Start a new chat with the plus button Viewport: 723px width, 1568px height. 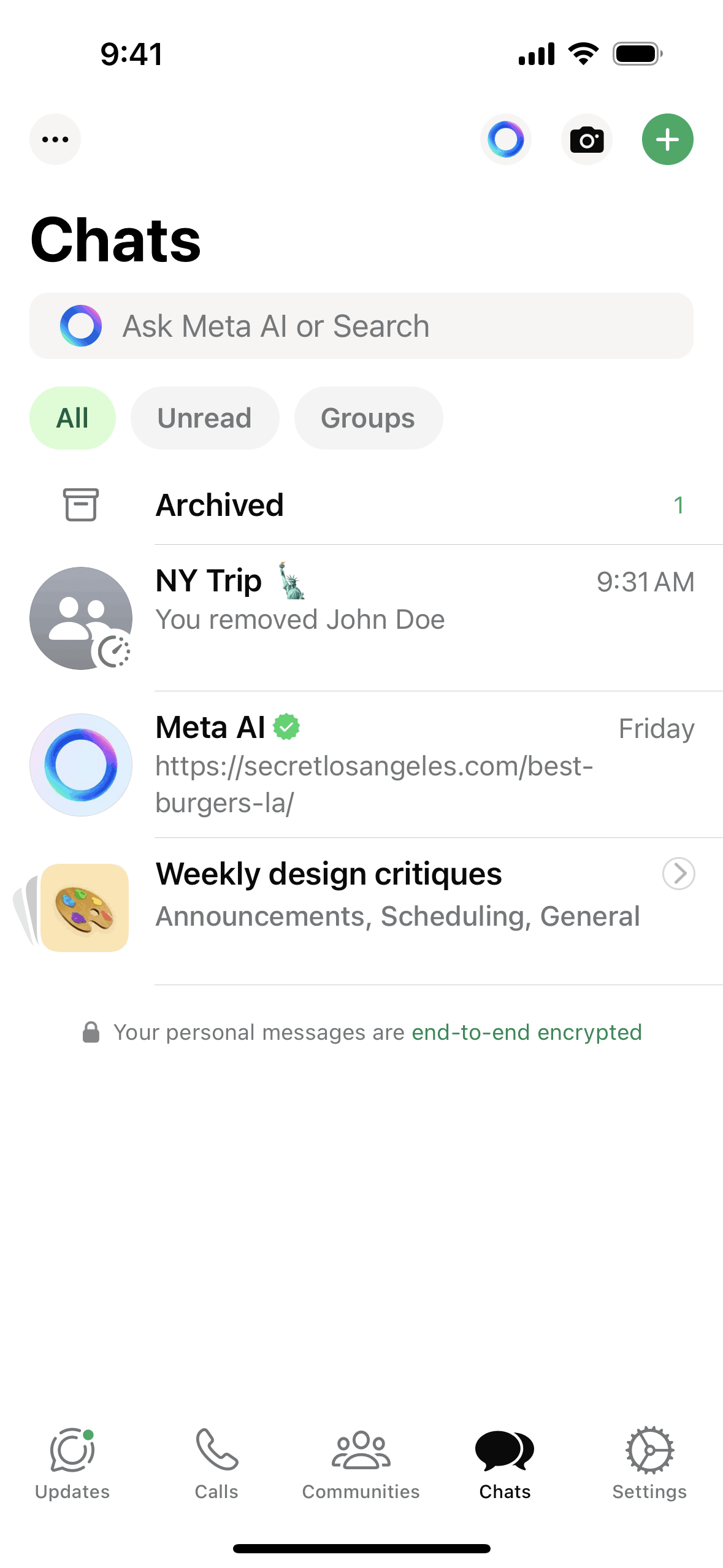pyautogui.click(x=667, y=139)
